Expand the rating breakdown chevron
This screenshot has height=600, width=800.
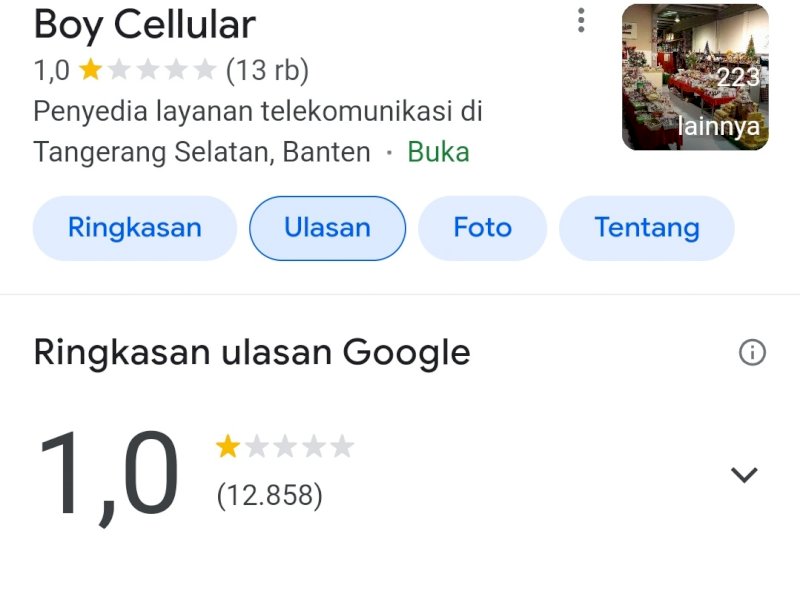point(744,475)
